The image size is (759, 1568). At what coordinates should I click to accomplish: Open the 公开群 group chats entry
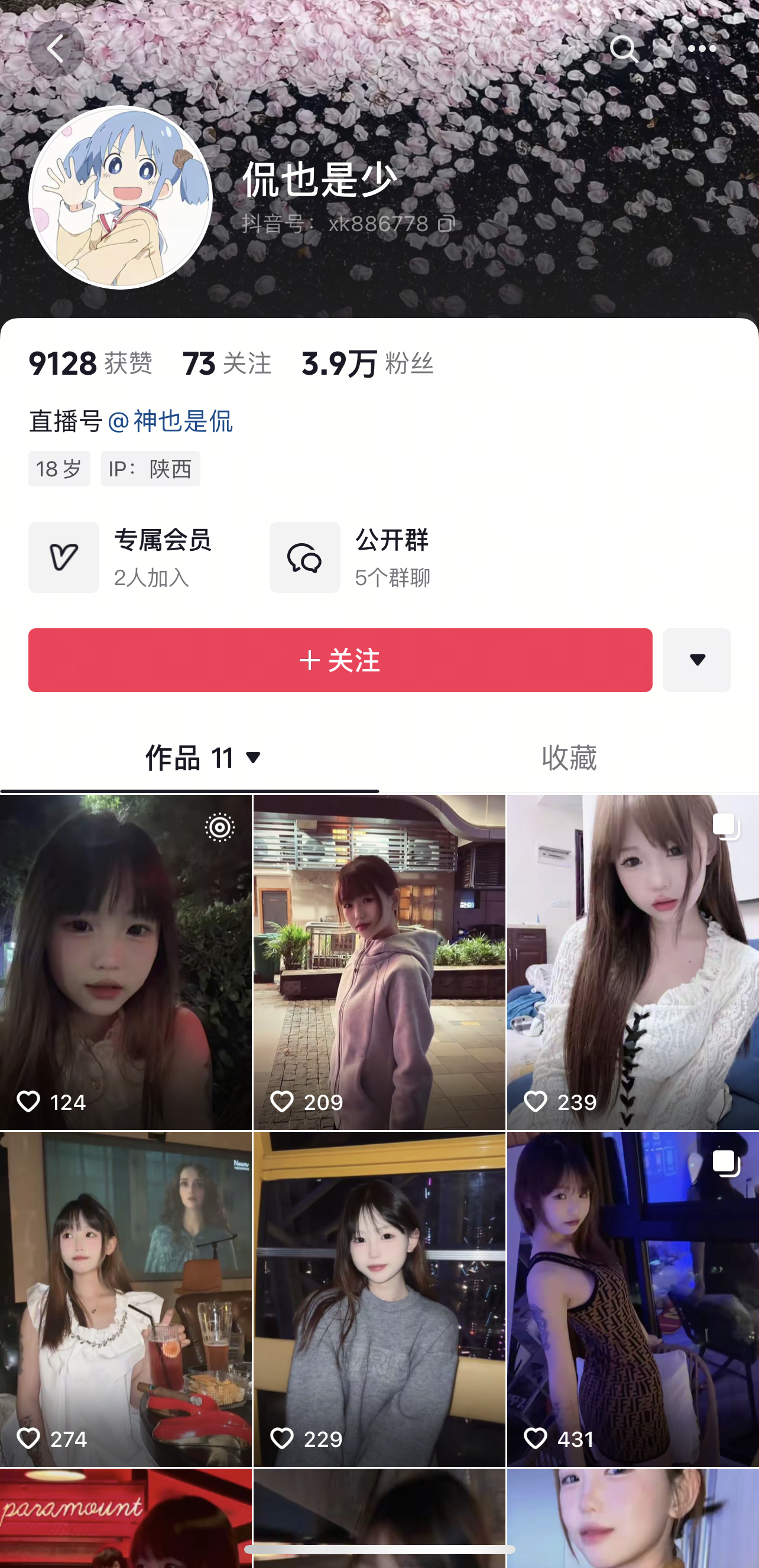(x=351, y=556)
